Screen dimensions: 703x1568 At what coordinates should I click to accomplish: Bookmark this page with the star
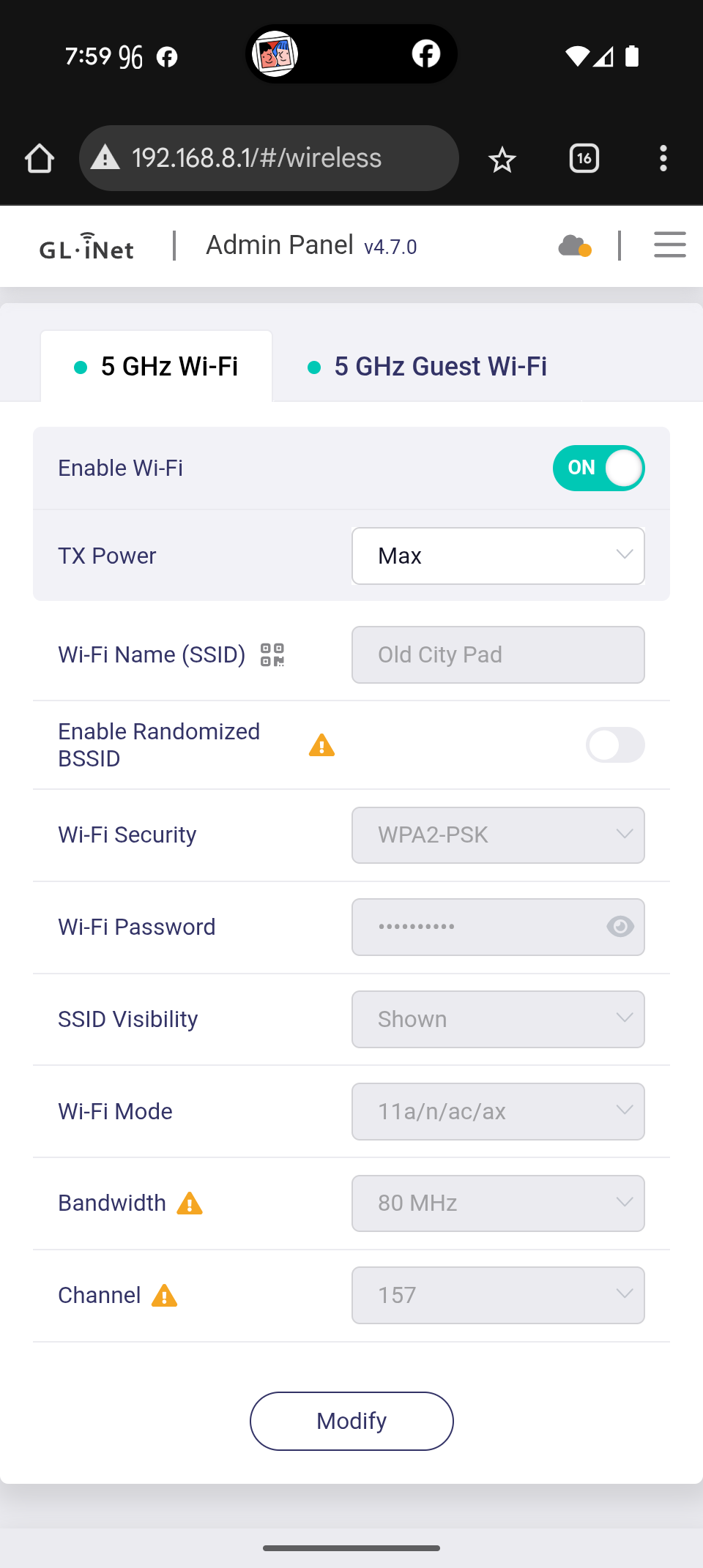[x=502, y=159]
